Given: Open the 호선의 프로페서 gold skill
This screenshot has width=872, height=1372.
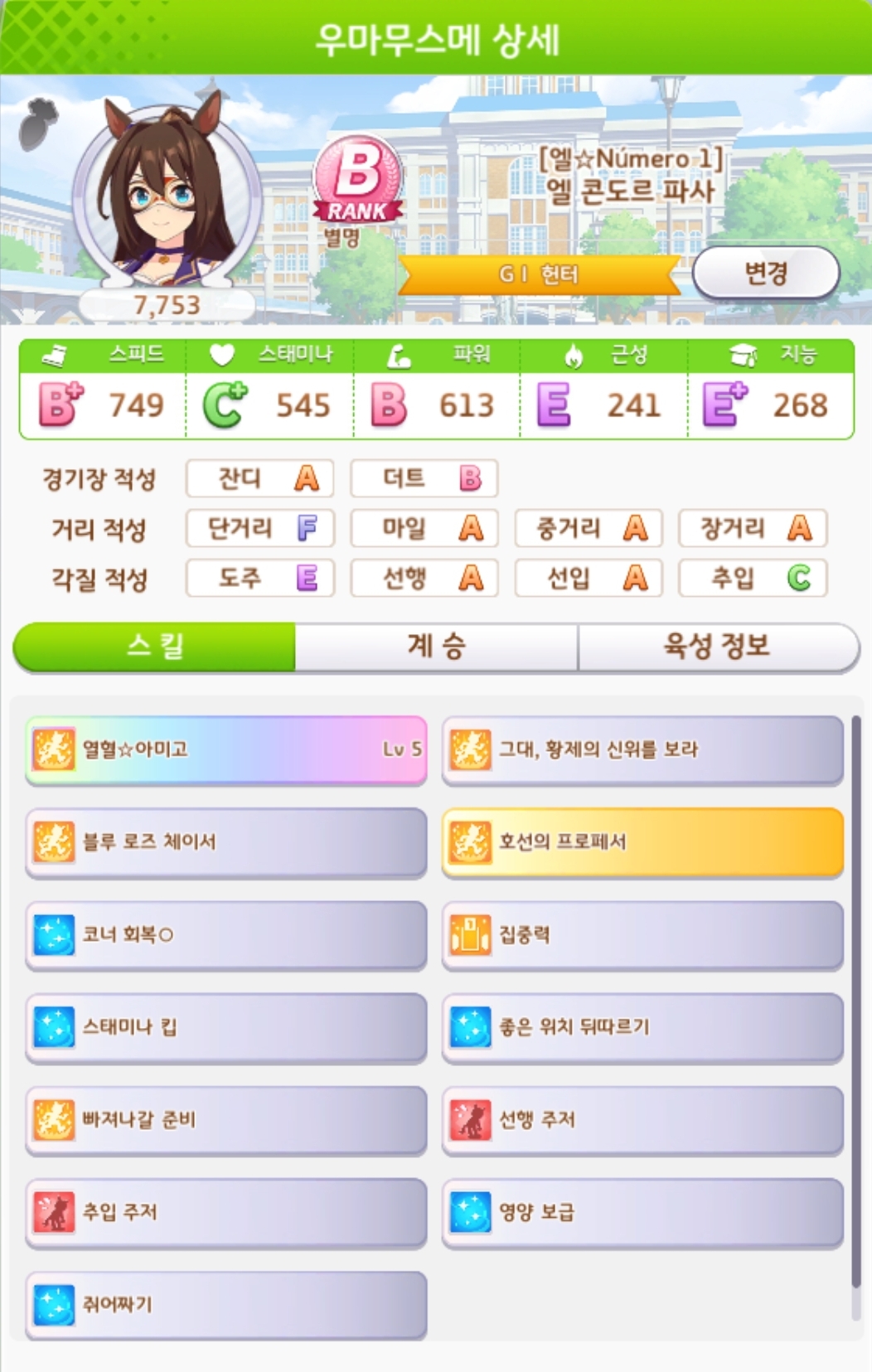Looking at the screenshot, I should coord(642,842).
